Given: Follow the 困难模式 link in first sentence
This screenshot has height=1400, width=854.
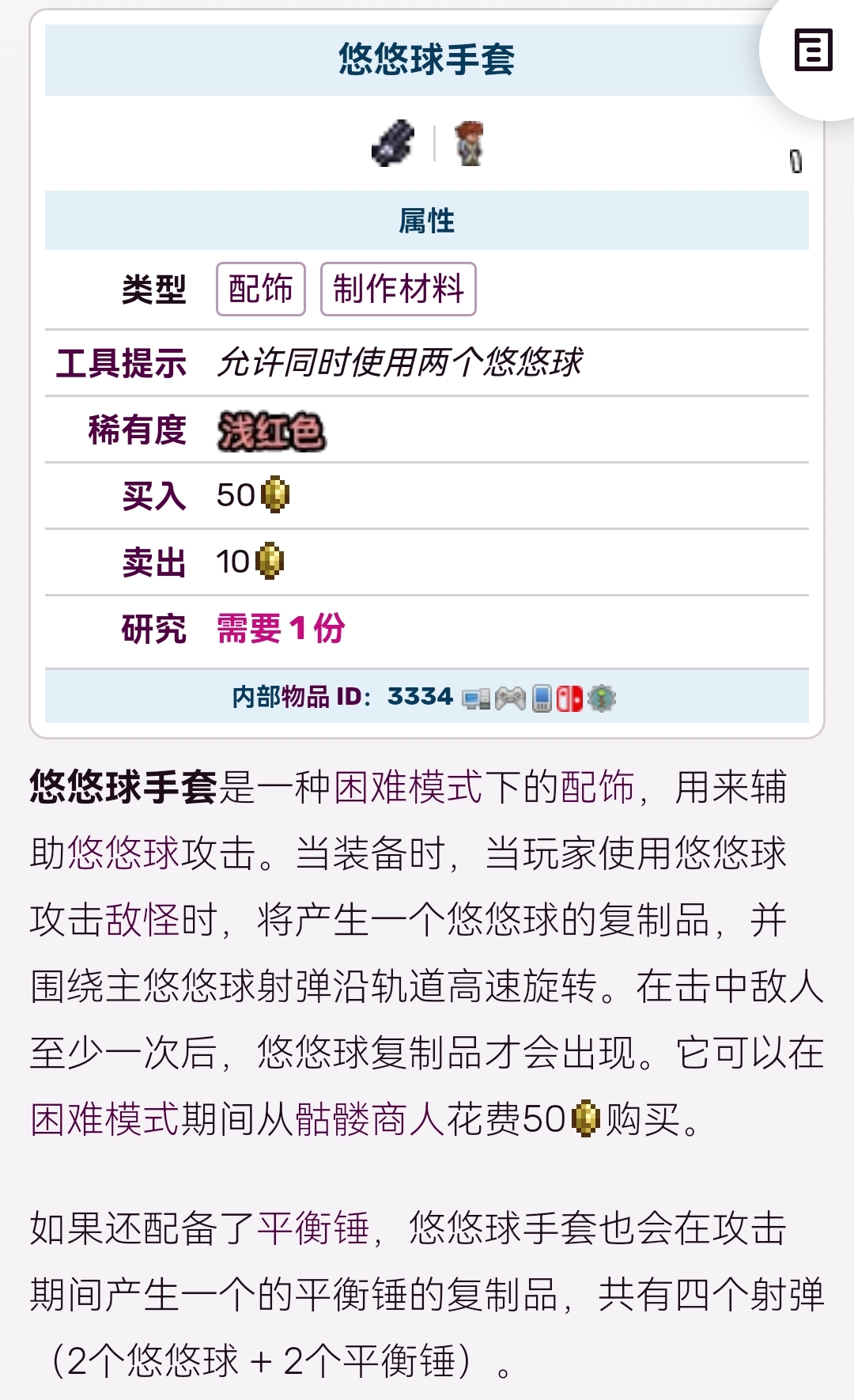Looking at the screenshot, I should [x=408, y=787].
